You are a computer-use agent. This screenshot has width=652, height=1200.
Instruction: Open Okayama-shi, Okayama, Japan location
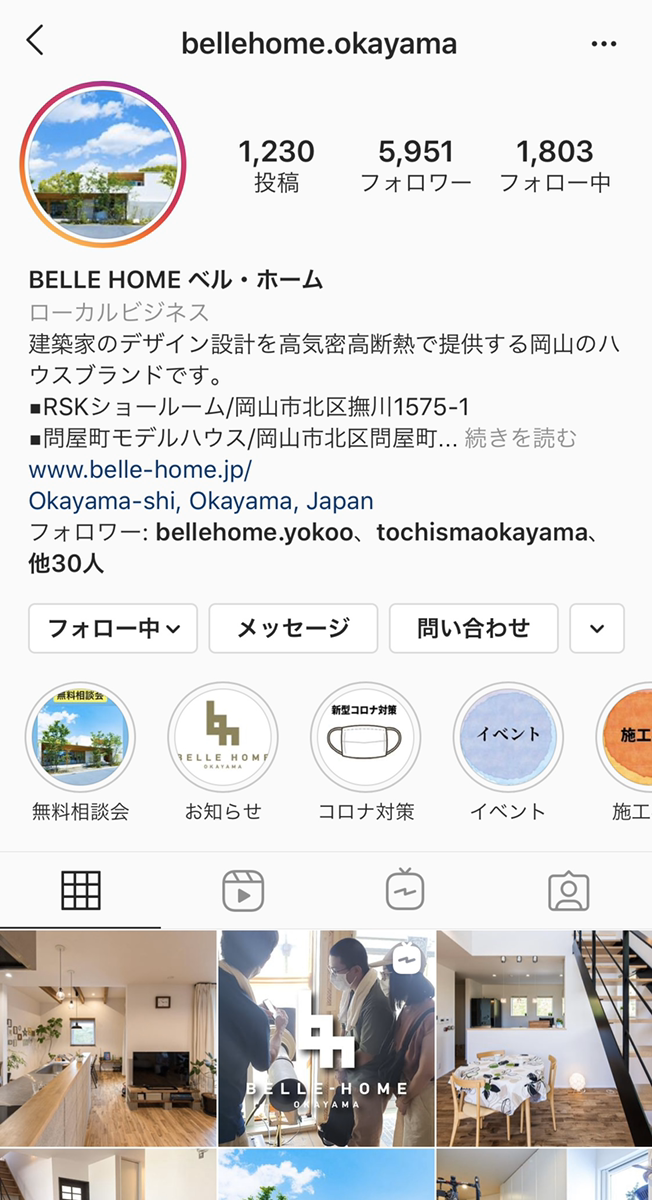(201, 500)
